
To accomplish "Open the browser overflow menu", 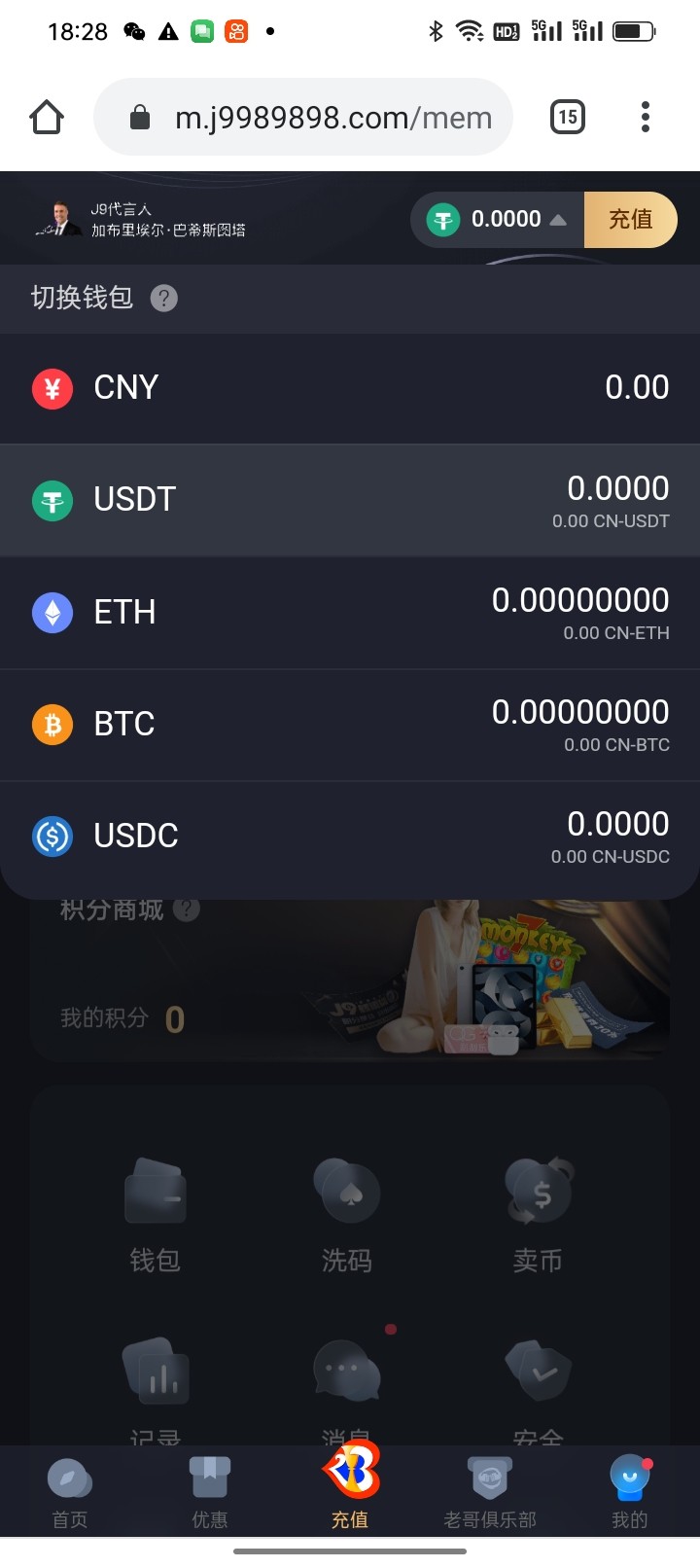I will coord(645,118).
